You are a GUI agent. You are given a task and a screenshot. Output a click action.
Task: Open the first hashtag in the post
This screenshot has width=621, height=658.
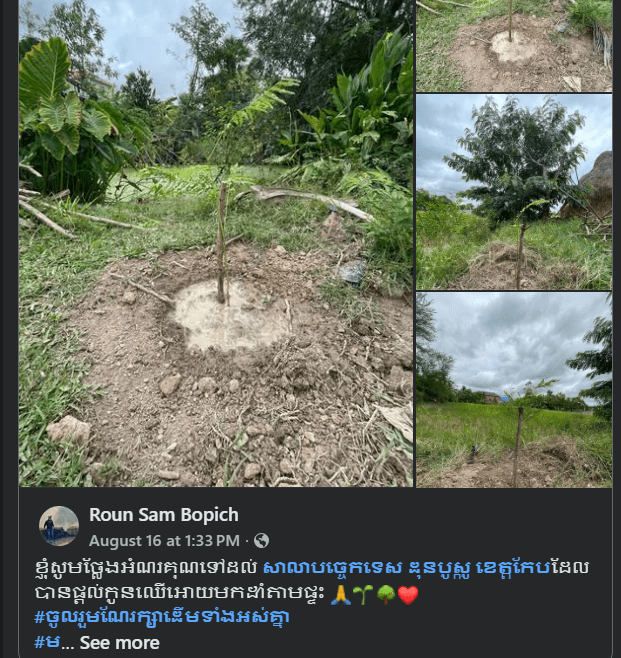[x=162, y=617]
